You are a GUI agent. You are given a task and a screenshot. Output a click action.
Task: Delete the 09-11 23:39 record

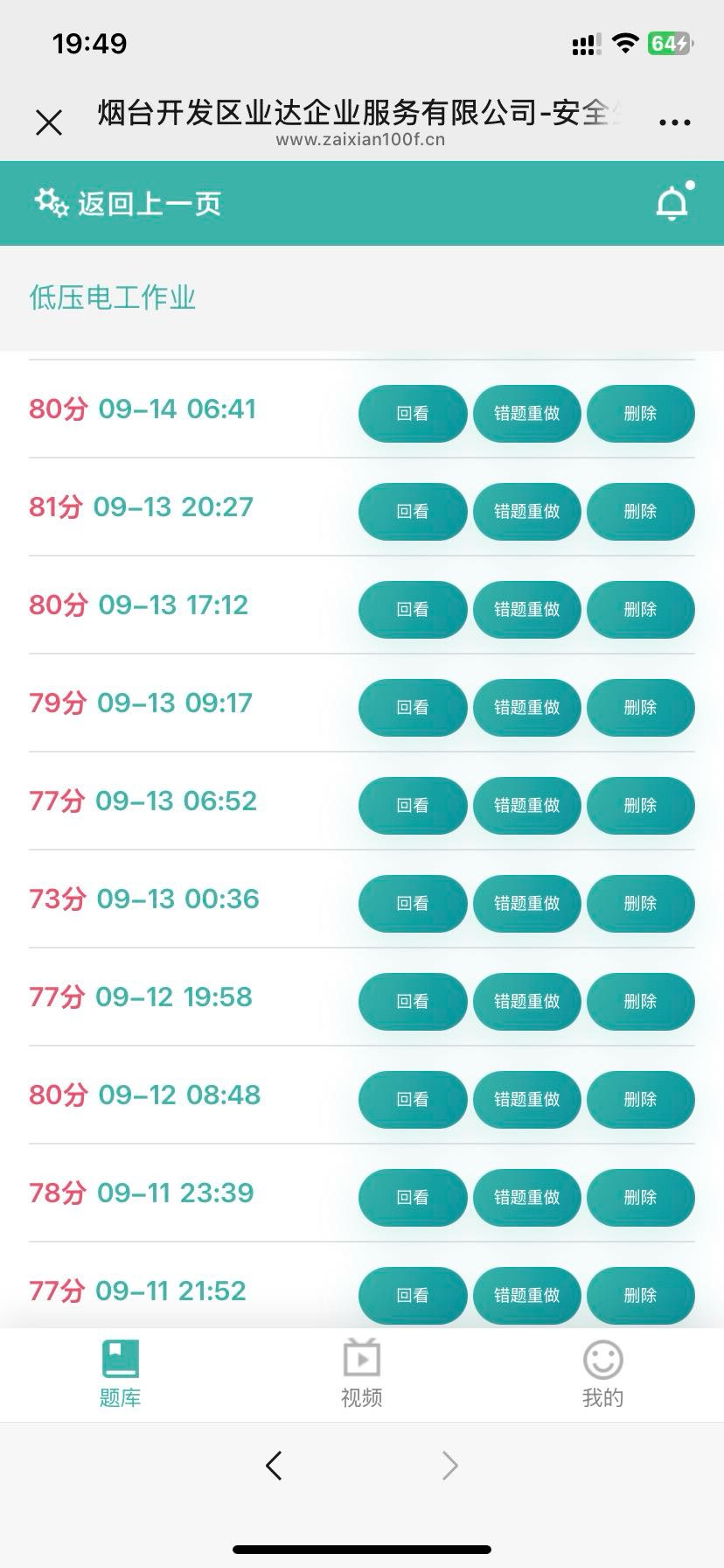pyautogui.click(x=641, y=1197)
